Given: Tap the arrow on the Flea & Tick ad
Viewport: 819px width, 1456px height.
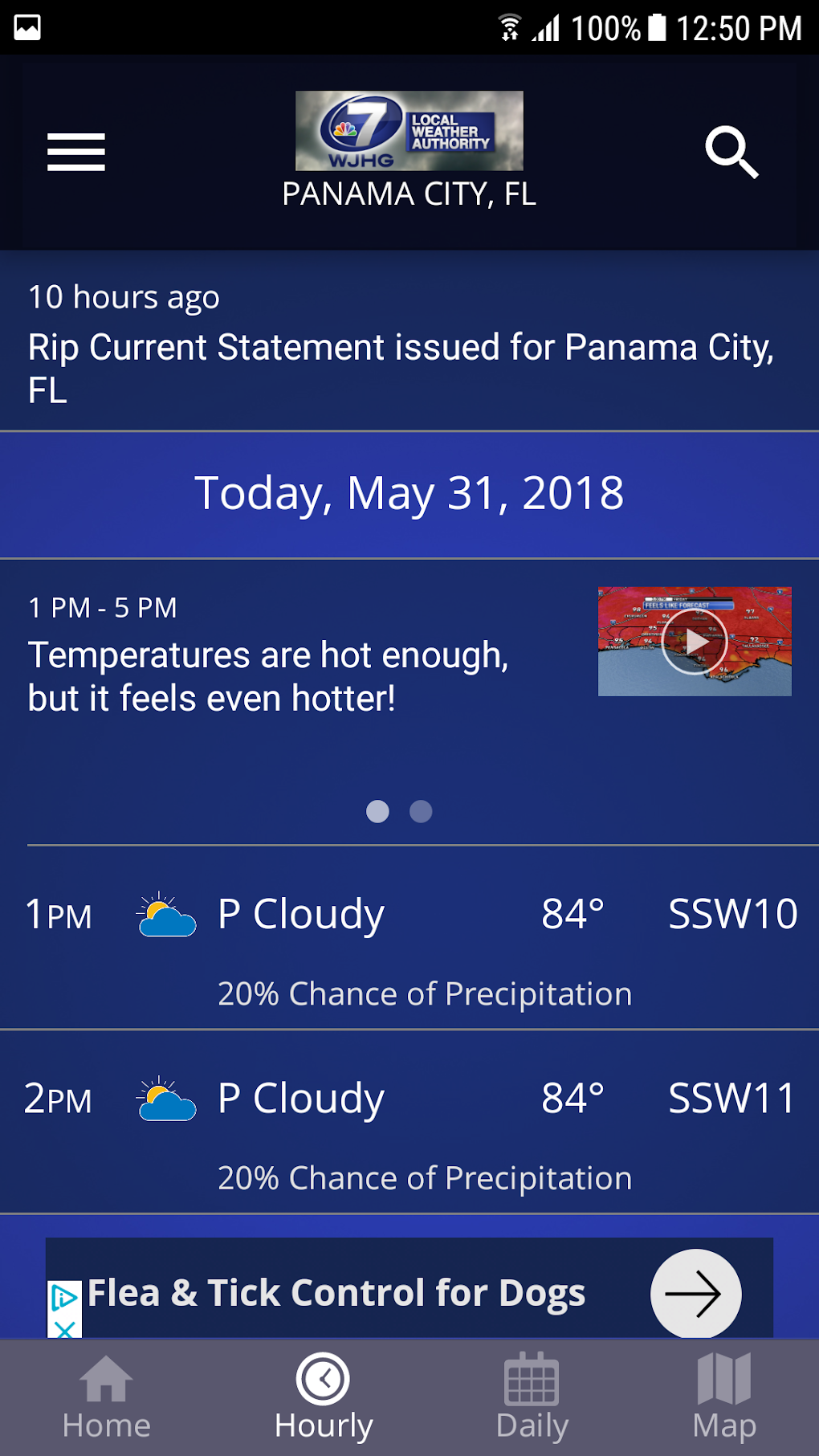Looking at the screenshot, I should click(x=696, y=1293).
